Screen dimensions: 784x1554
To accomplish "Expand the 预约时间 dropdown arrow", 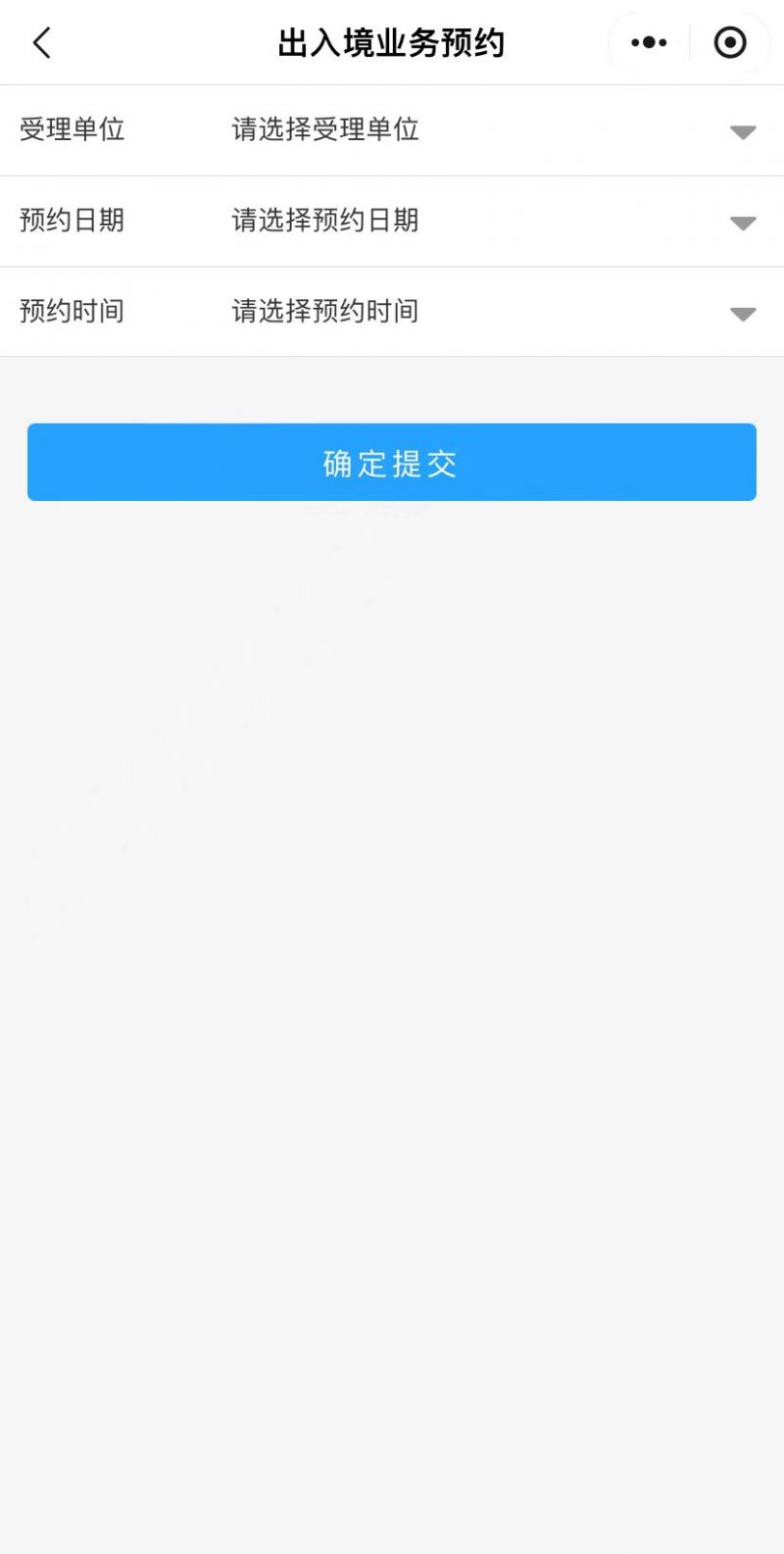I will [742, 312].
